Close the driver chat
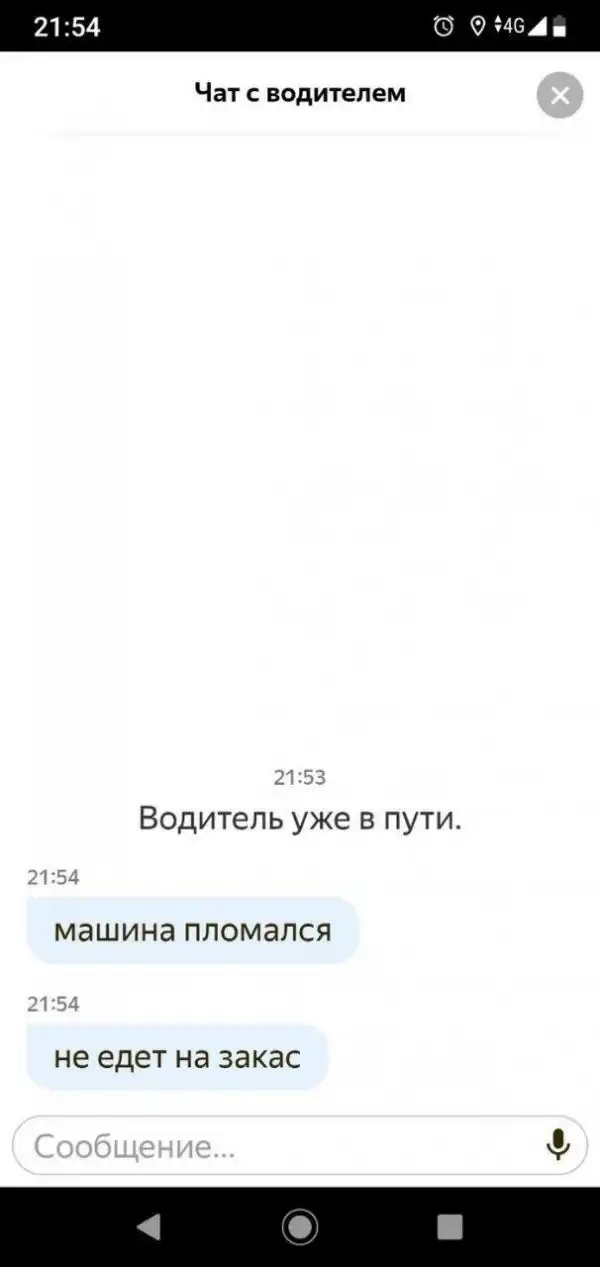 560,96
